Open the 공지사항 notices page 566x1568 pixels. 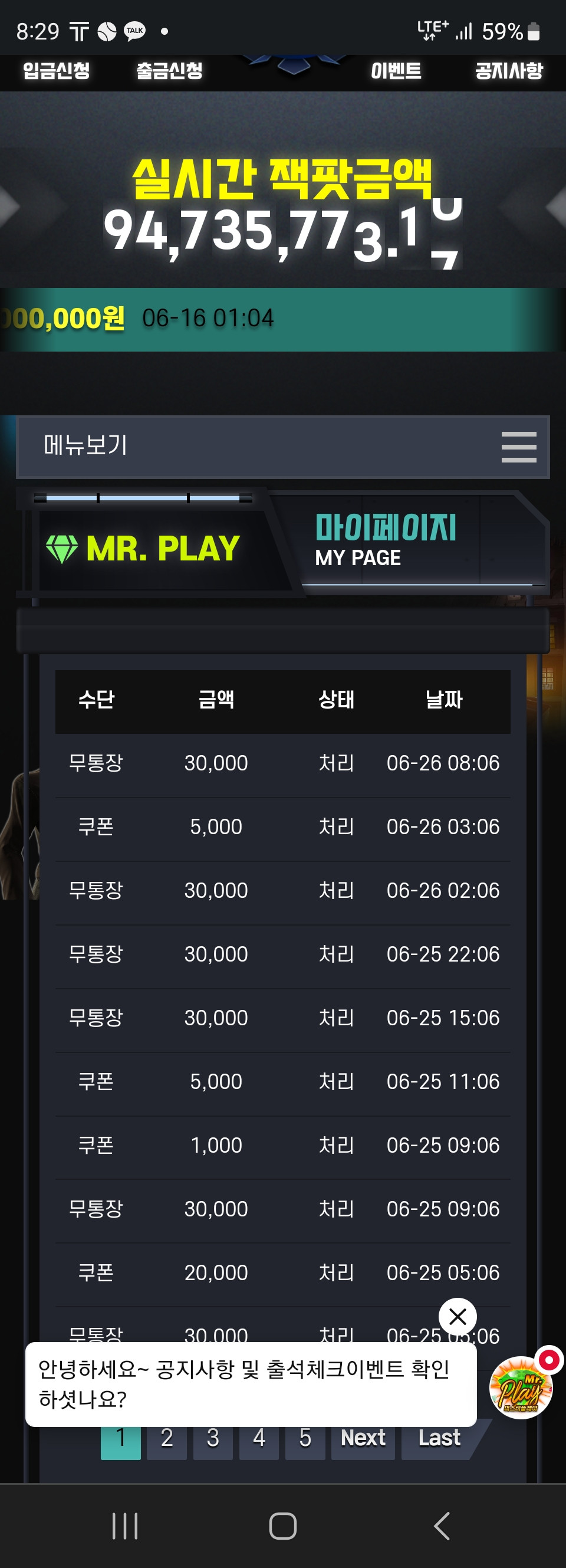tap(509, 71)
